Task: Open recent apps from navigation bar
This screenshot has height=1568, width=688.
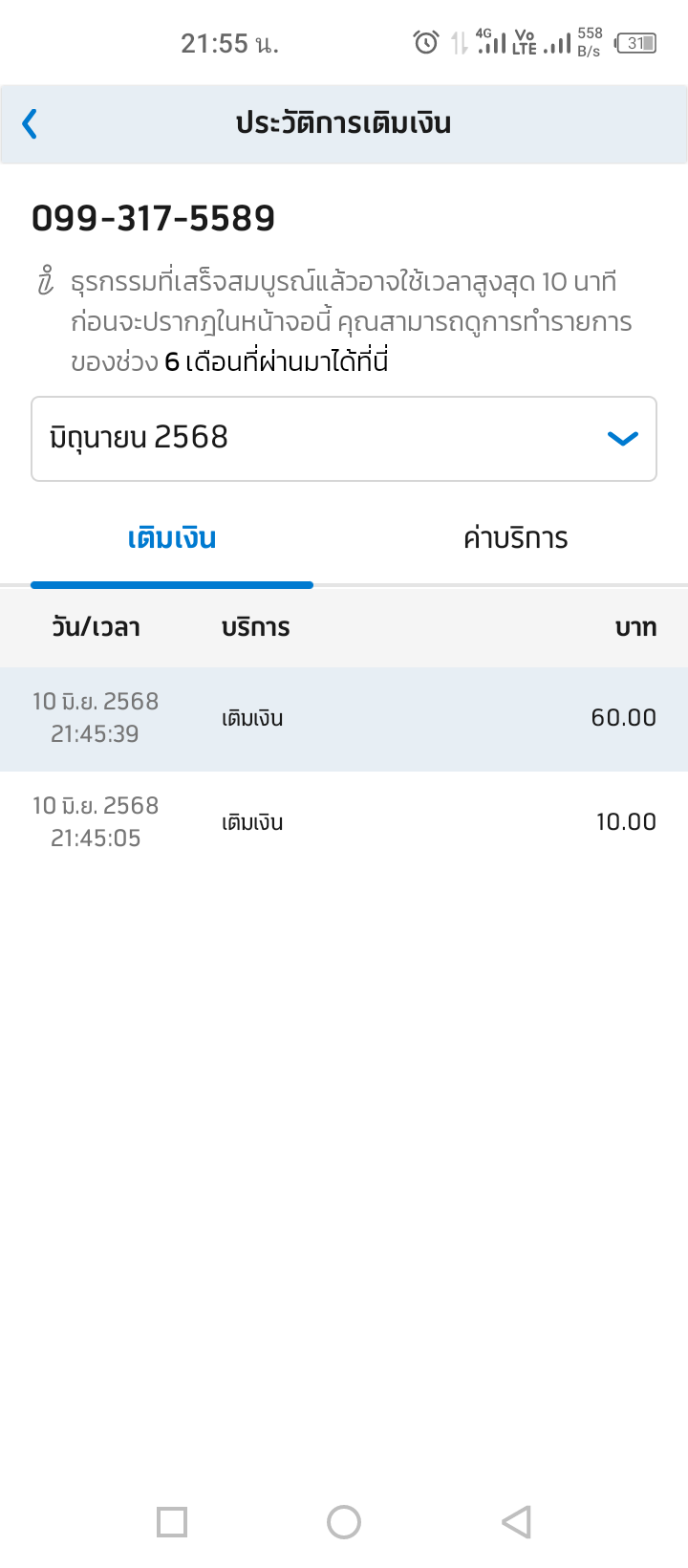Action: [172, 1521]
